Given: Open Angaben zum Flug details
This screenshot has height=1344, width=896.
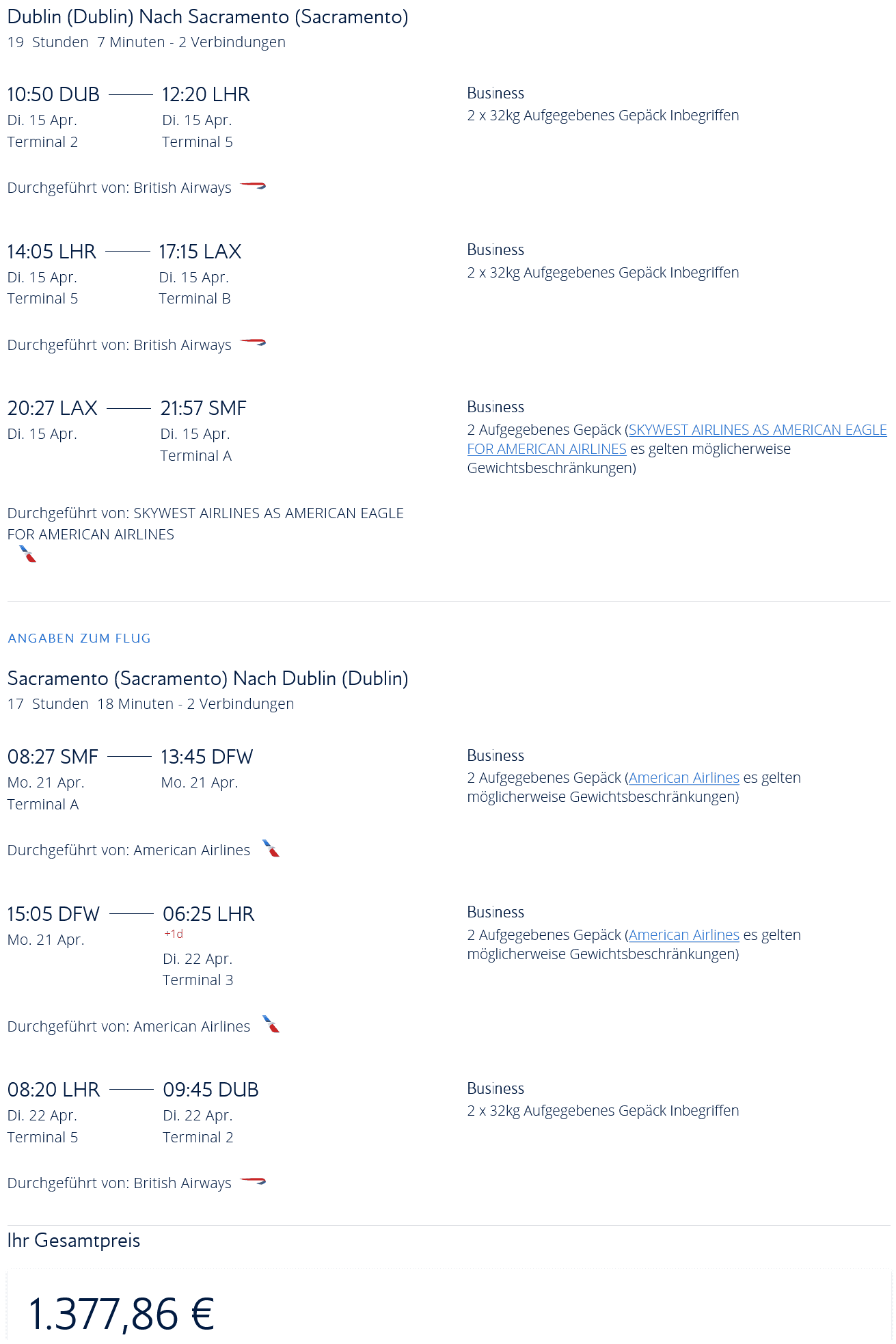Looking at the screenshot, I should pos(79,639).
